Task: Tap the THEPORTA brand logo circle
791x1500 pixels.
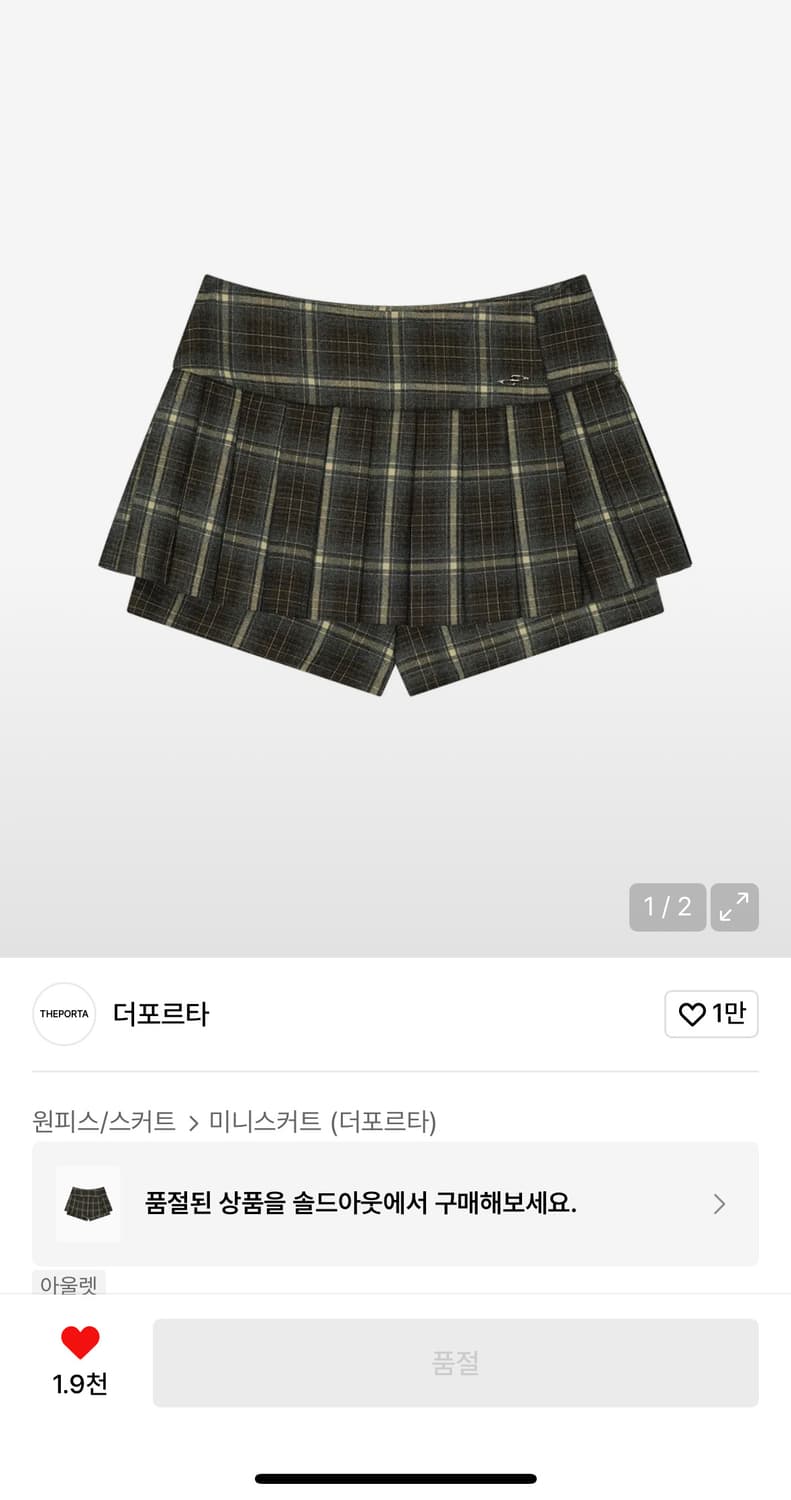Action: coord(63,1014)
